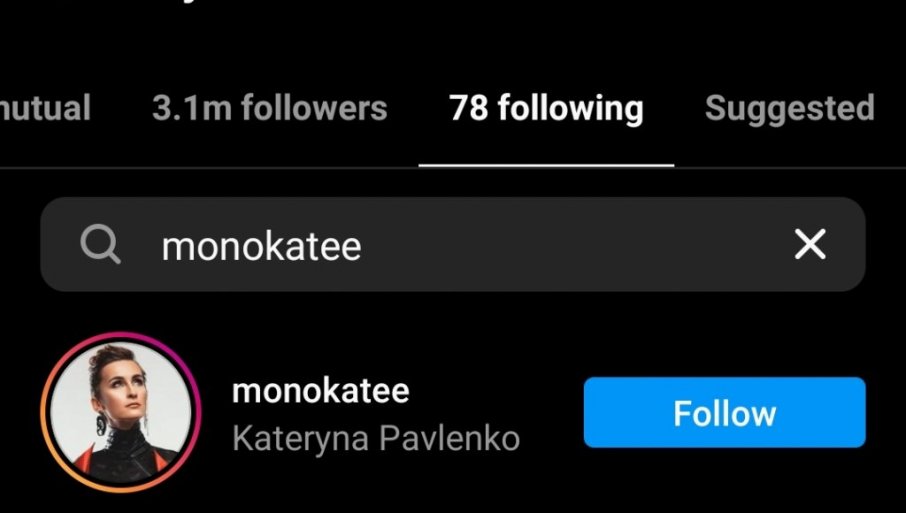Open monokatee's profile from results
Image resolution: width=906 pixels, height=513 pixels.
pyautogui.click(x=320, y=391)
